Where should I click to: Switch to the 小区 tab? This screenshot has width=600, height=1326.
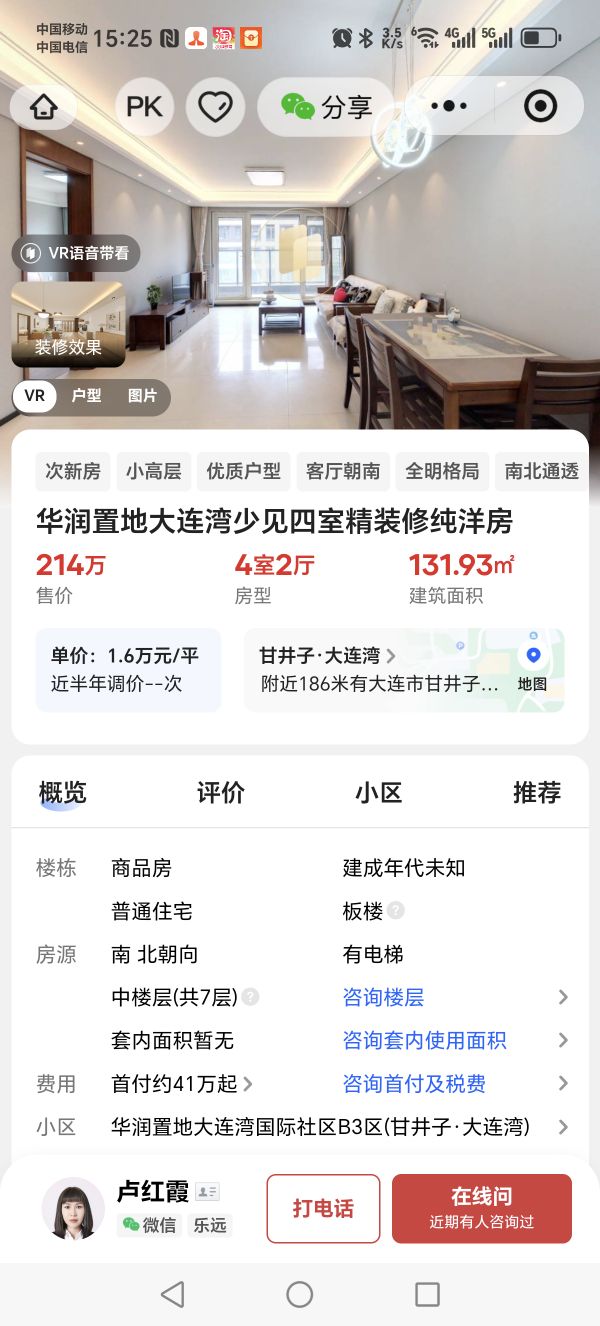pyautogui.click(x=378, y=793)
